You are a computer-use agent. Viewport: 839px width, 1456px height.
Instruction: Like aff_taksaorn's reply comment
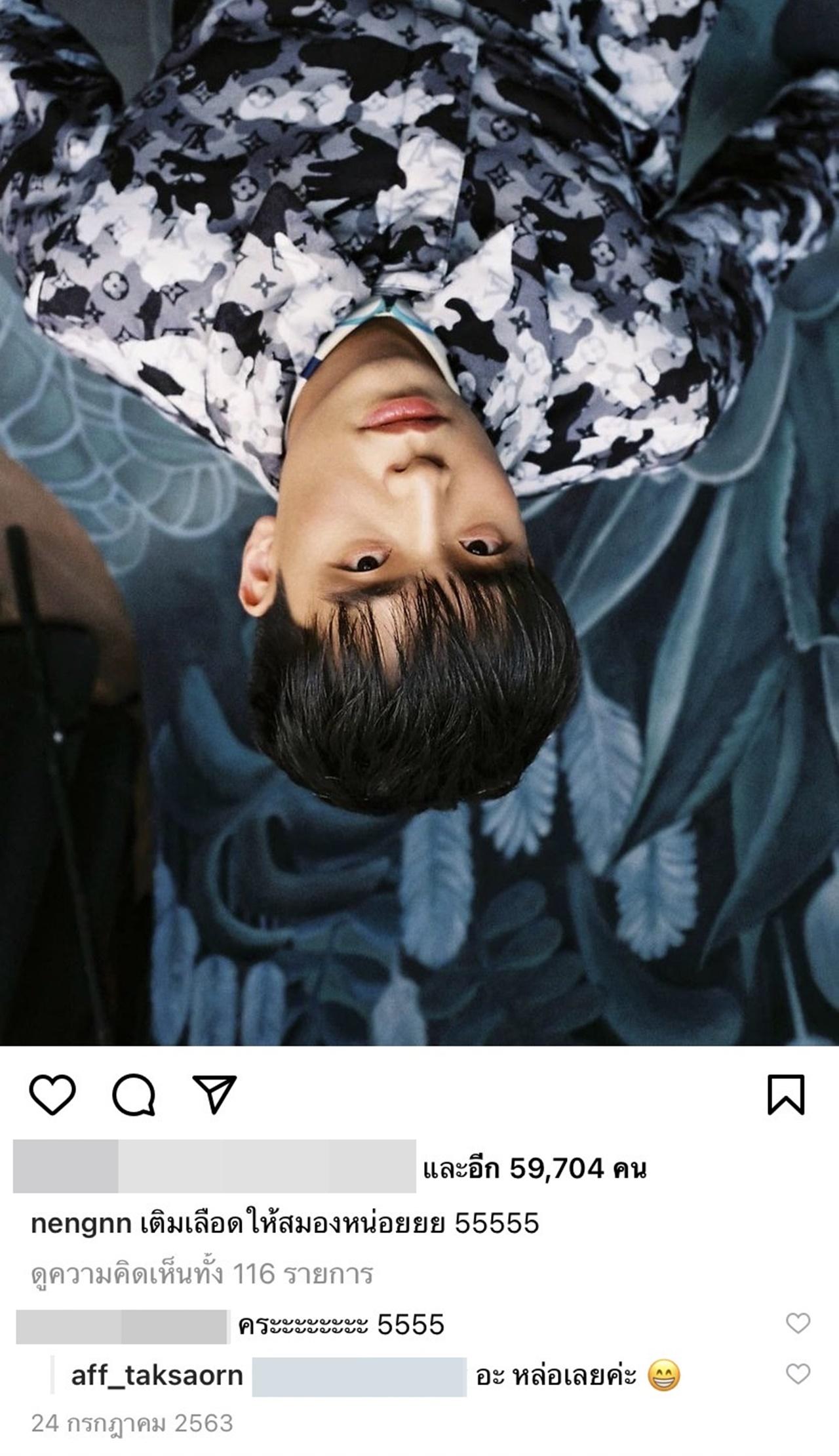(798, 1373)
